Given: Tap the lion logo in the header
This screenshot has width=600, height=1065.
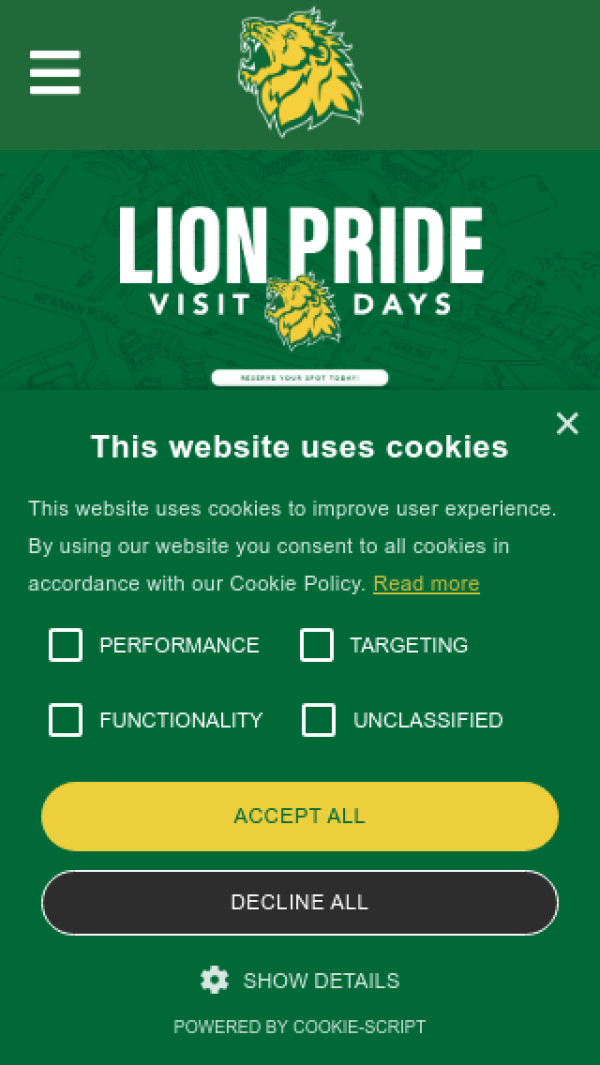Looking at the screenshot, I should point(300,72).
